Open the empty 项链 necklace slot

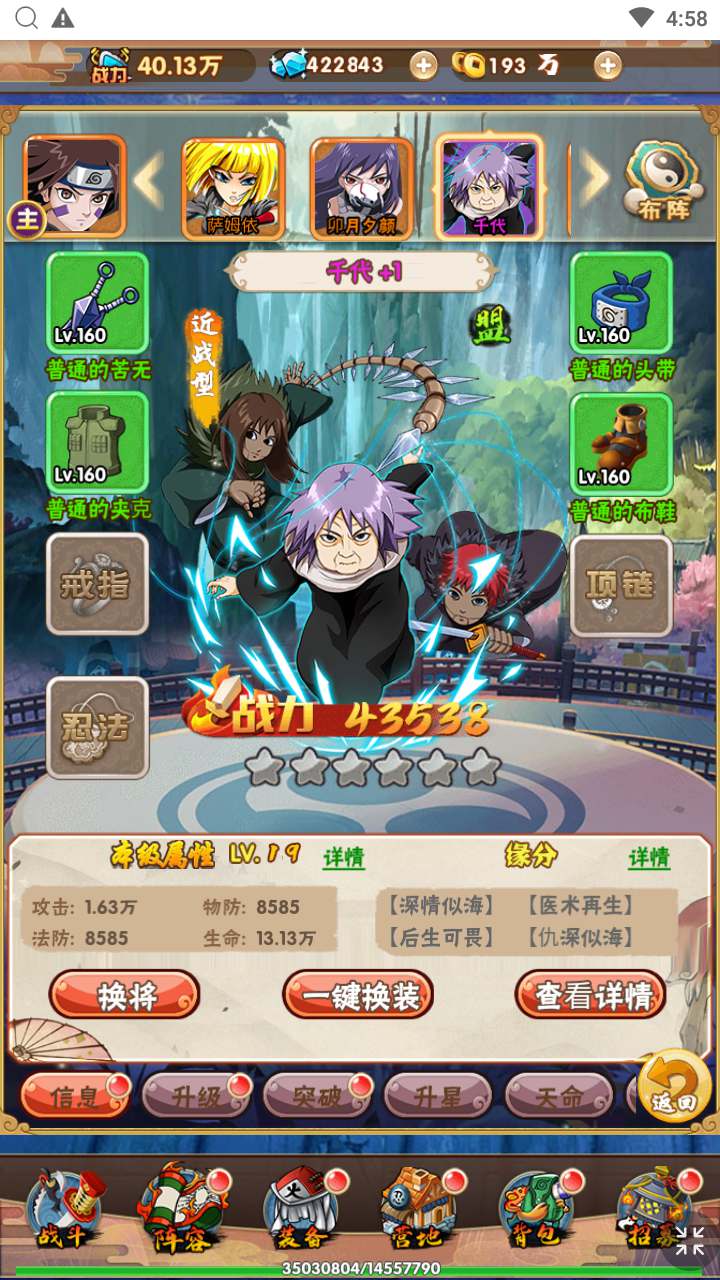[x=621, y=585]
